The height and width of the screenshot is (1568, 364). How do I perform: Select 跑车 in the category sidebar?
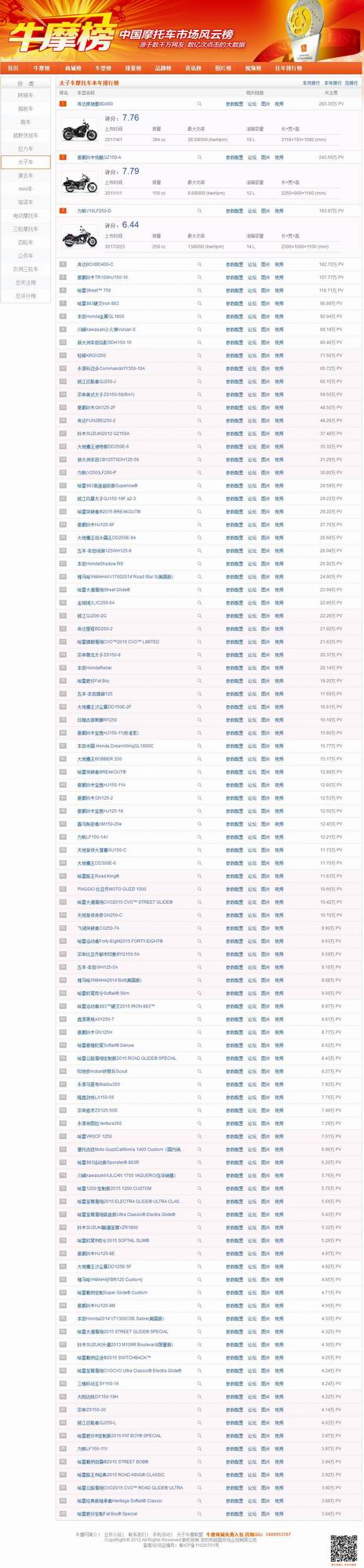[26, 122]
